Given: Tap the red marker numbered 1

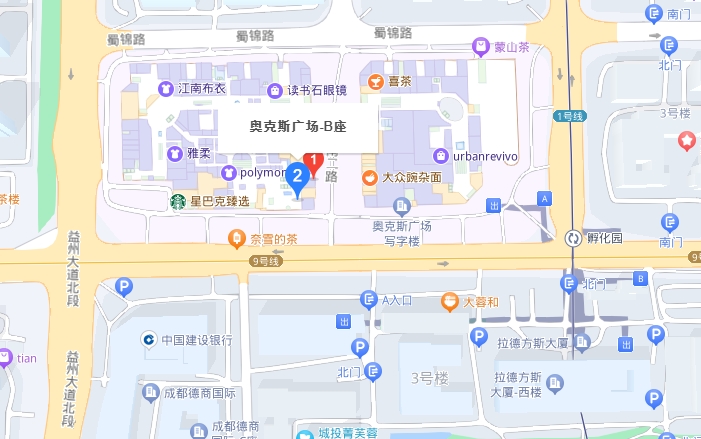Looking at the screenshot, I should tap(312, 162).
